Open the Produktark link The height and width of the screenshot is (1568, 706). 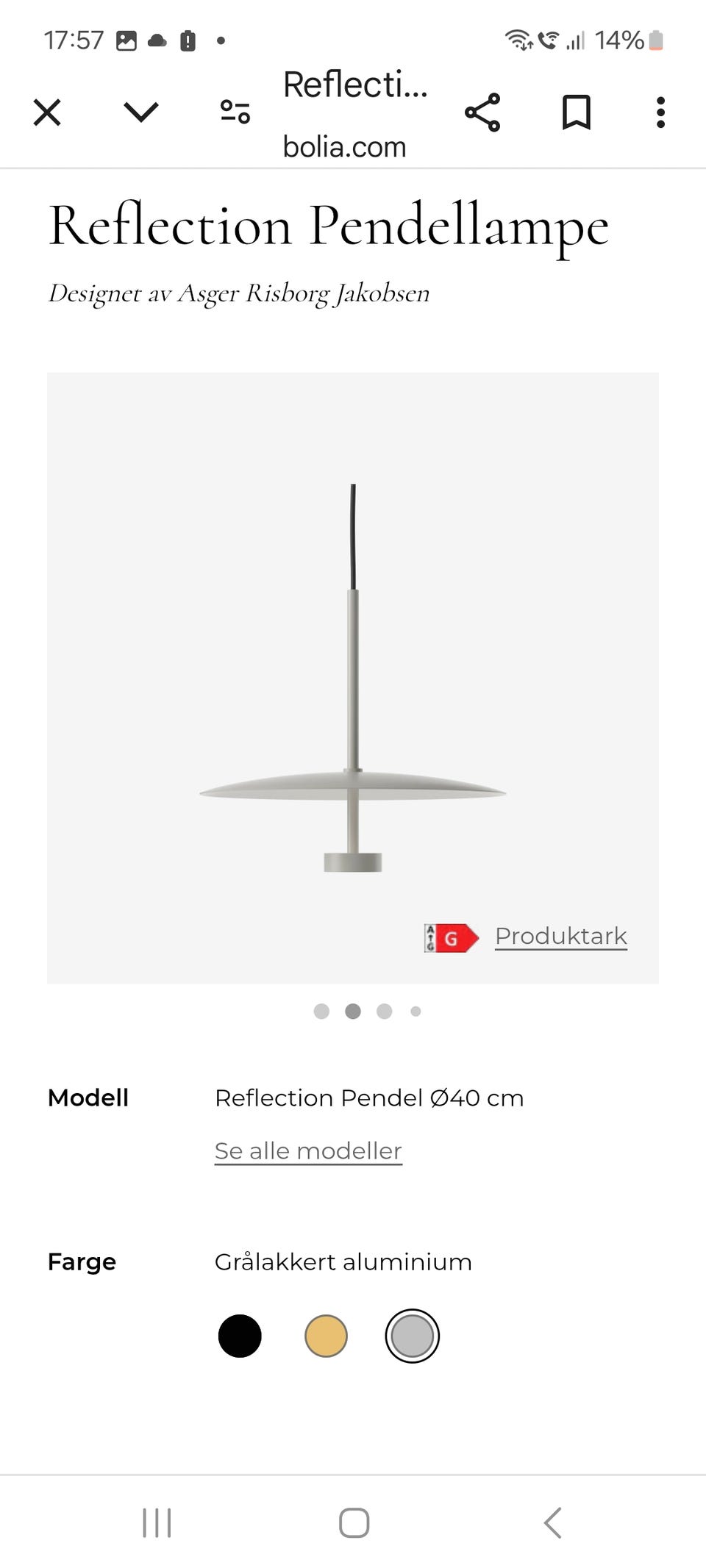(x=560, y=936)
